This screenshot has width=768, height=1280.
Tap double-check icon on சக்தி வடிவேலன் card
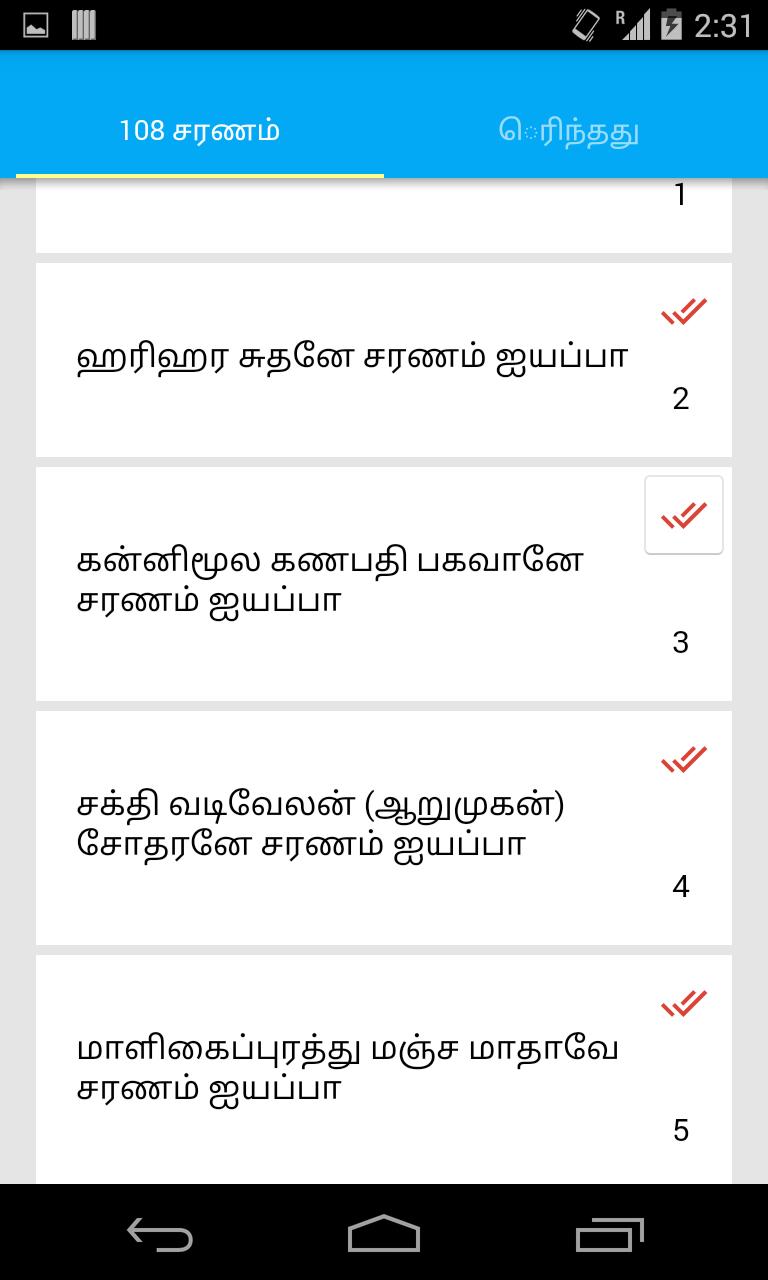click(x=684, y=760)
